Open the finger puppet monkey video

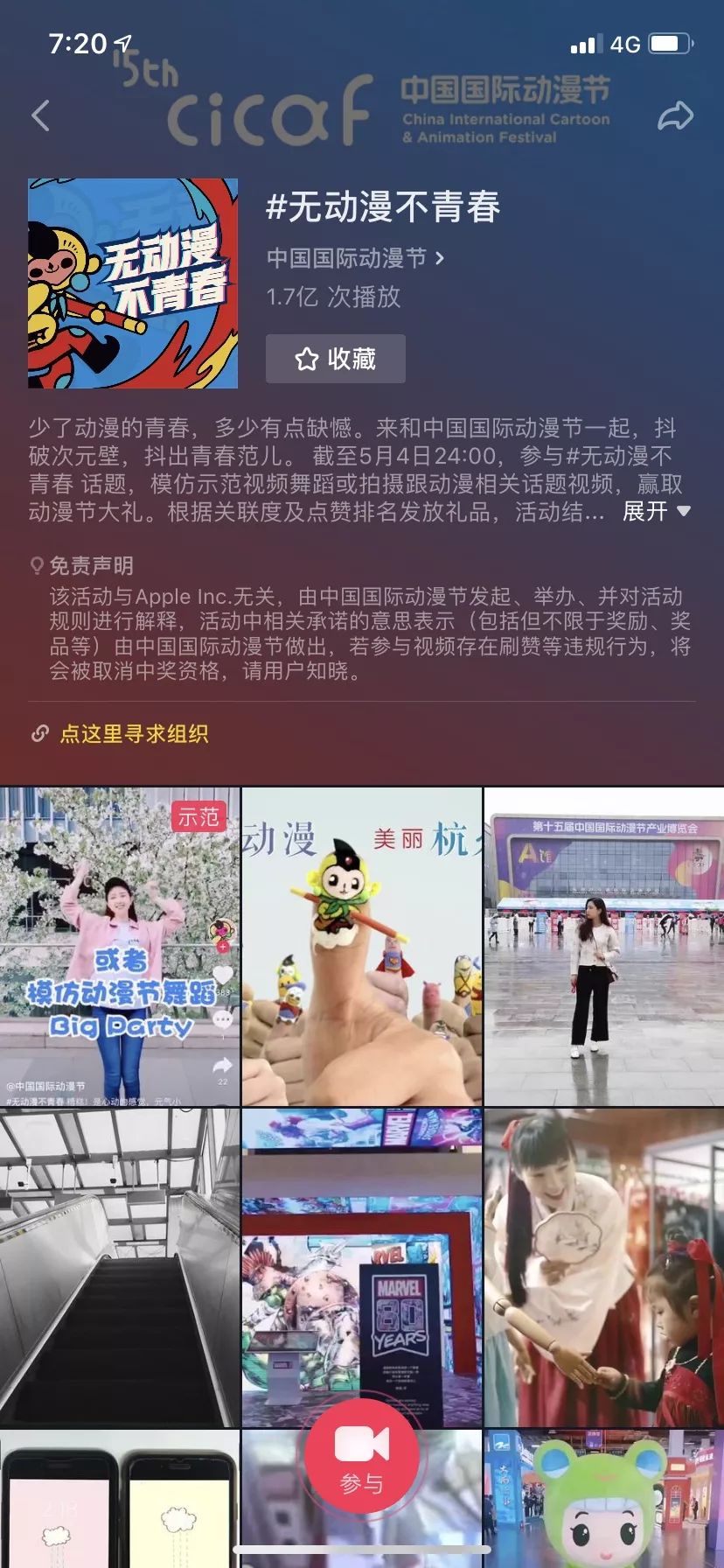point(362,947)
